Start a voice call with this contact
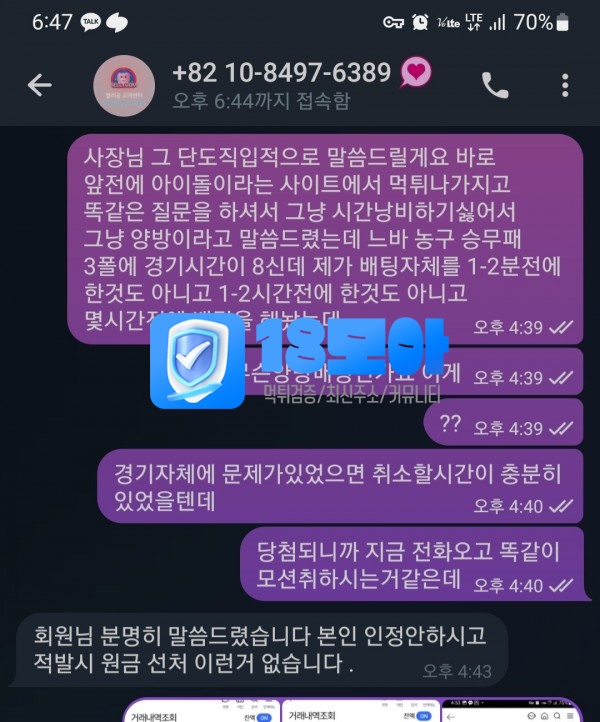The image size is (600, 722). (x=495, y=86)
